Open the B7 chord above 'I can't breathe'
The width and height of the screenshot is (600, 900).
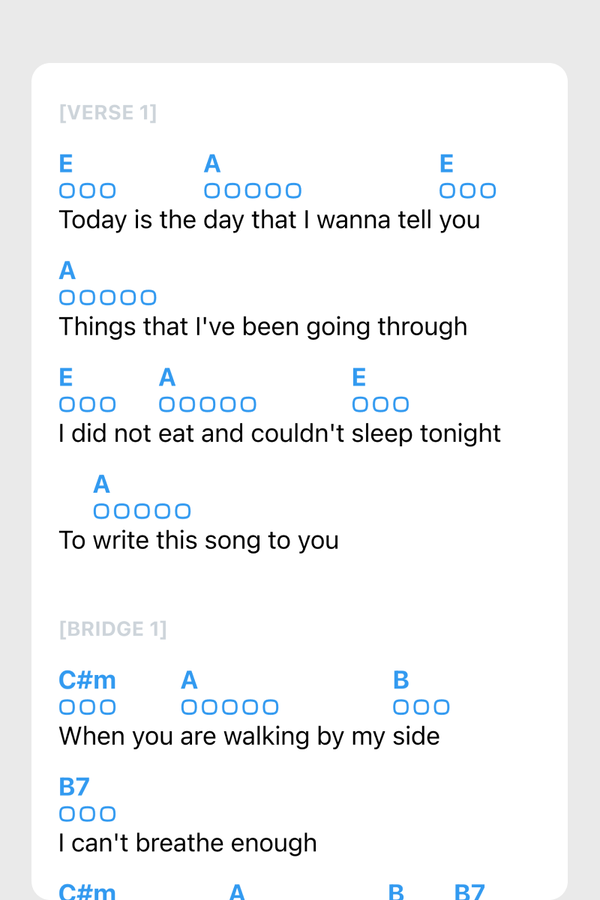[74, 788]
